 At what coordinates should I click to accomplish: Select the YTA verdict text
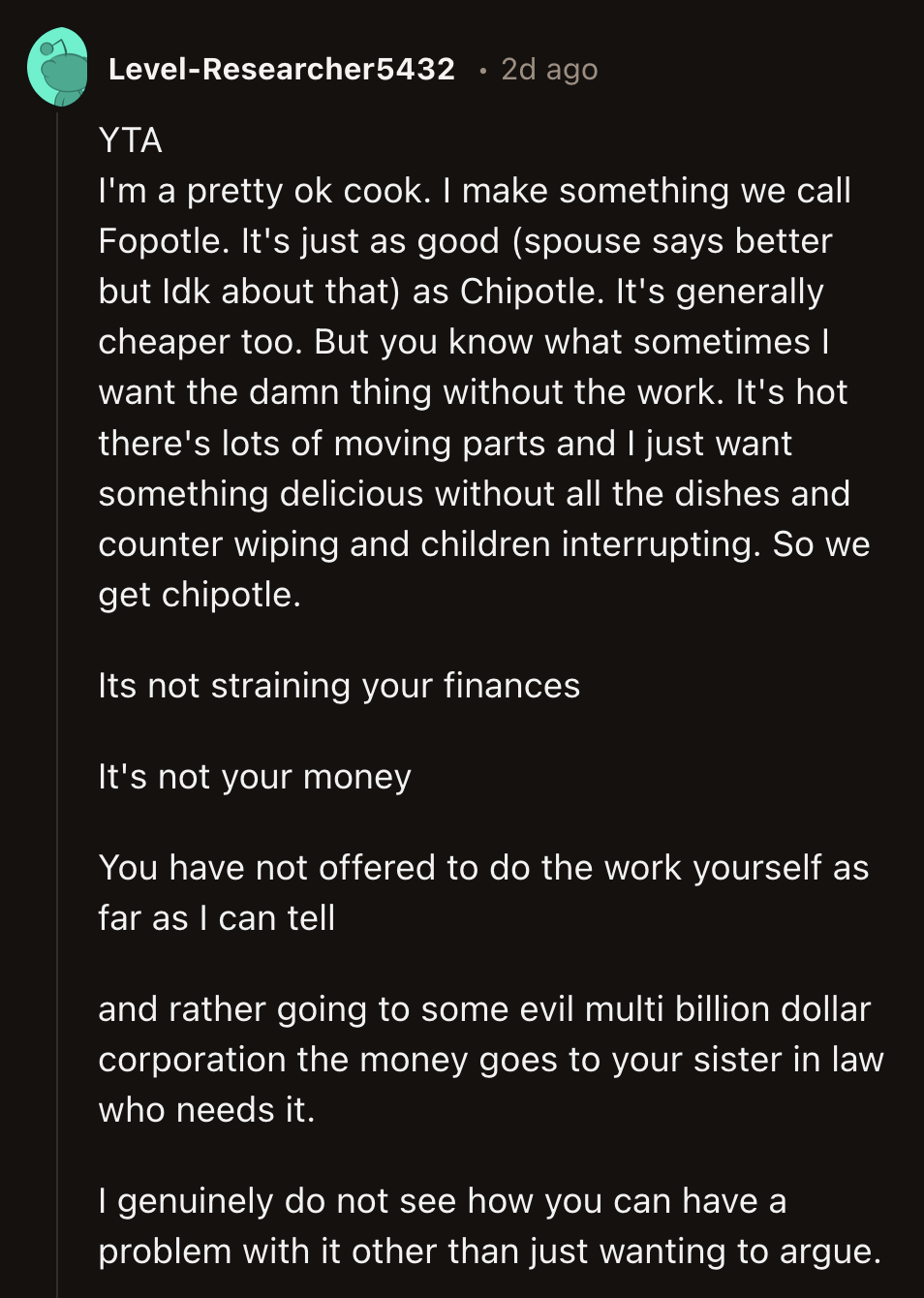click(x=132, y=141)
